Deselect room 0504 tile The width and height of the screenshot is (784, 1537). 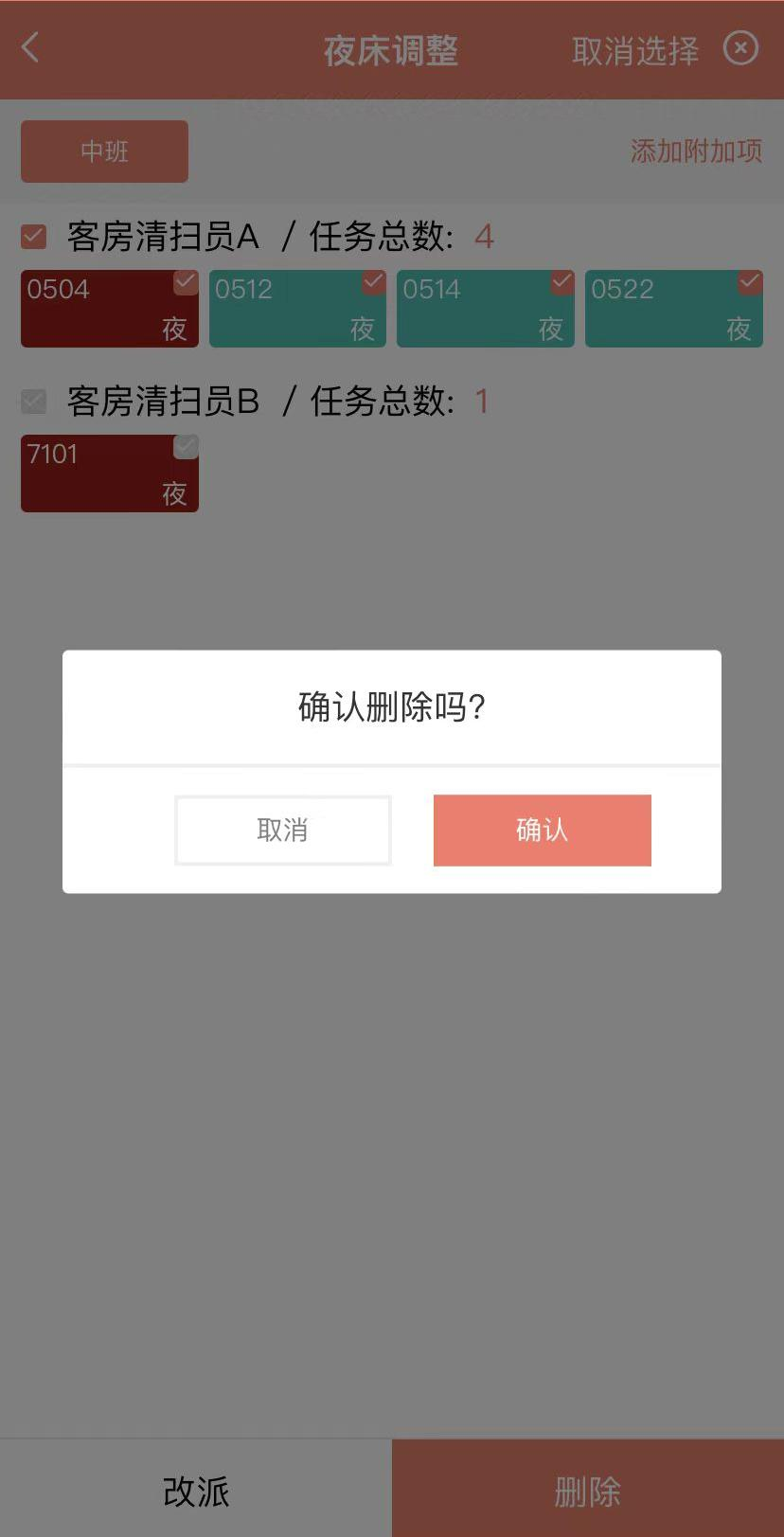(110, 309)
